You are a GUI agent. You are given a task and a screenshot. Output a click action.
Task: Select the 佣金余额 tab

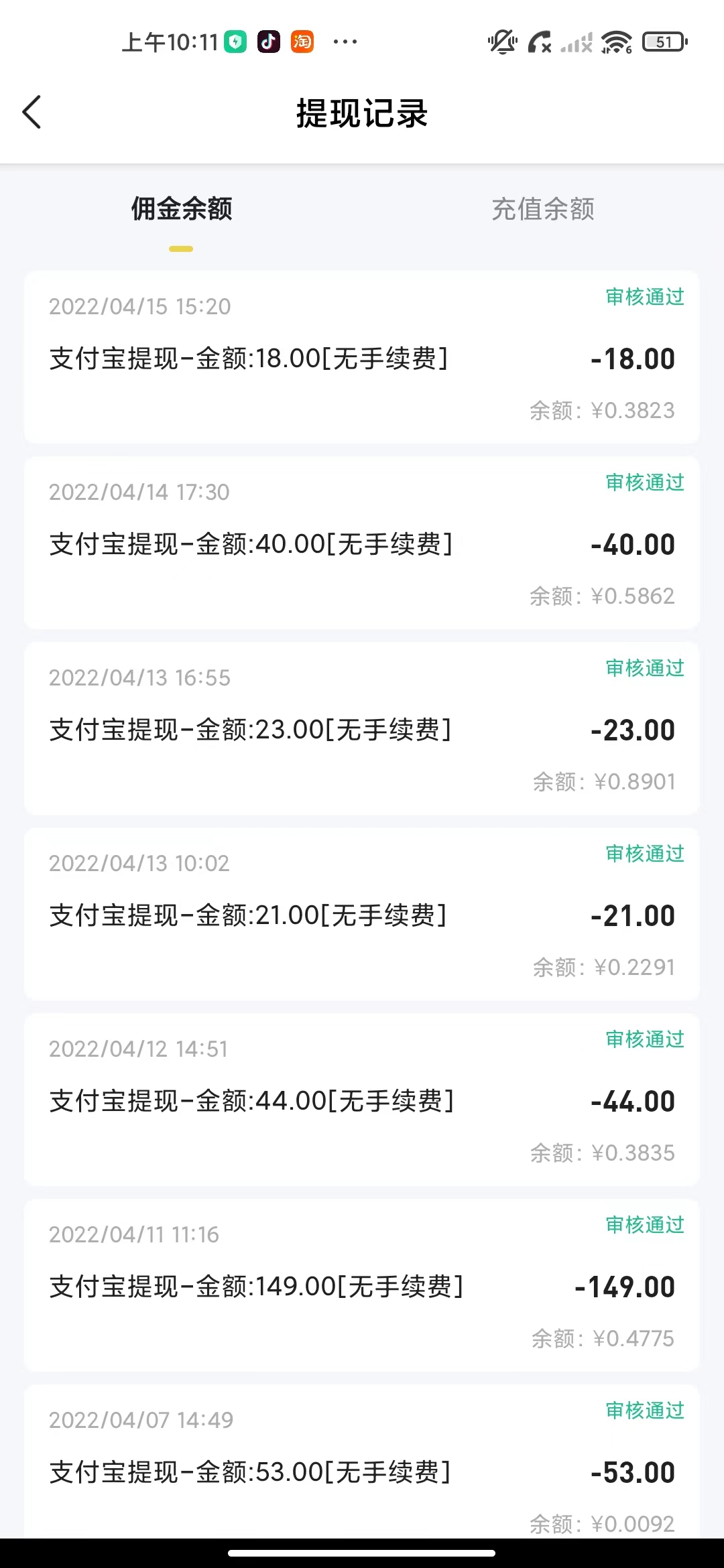click(x=181, y=208)
